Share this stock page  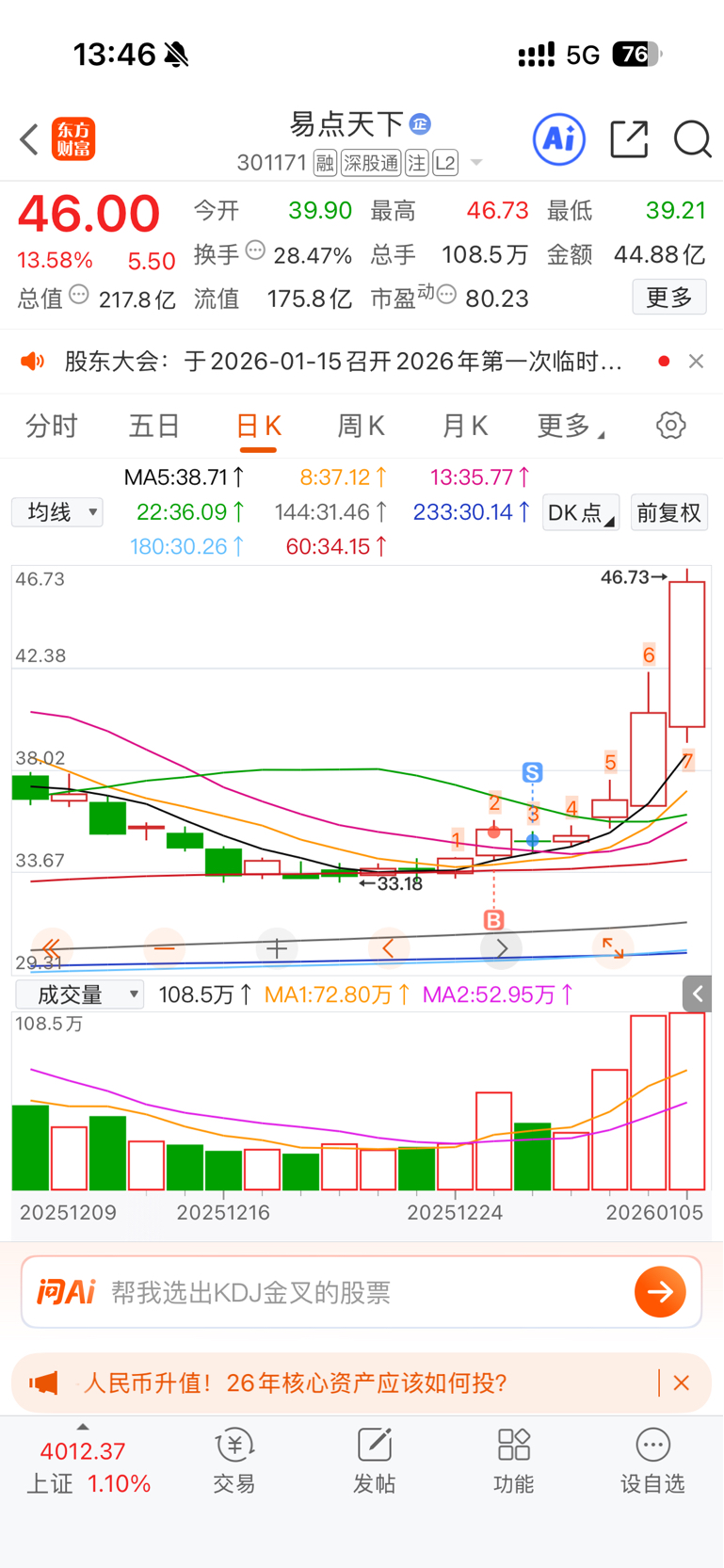click(629, 139)
